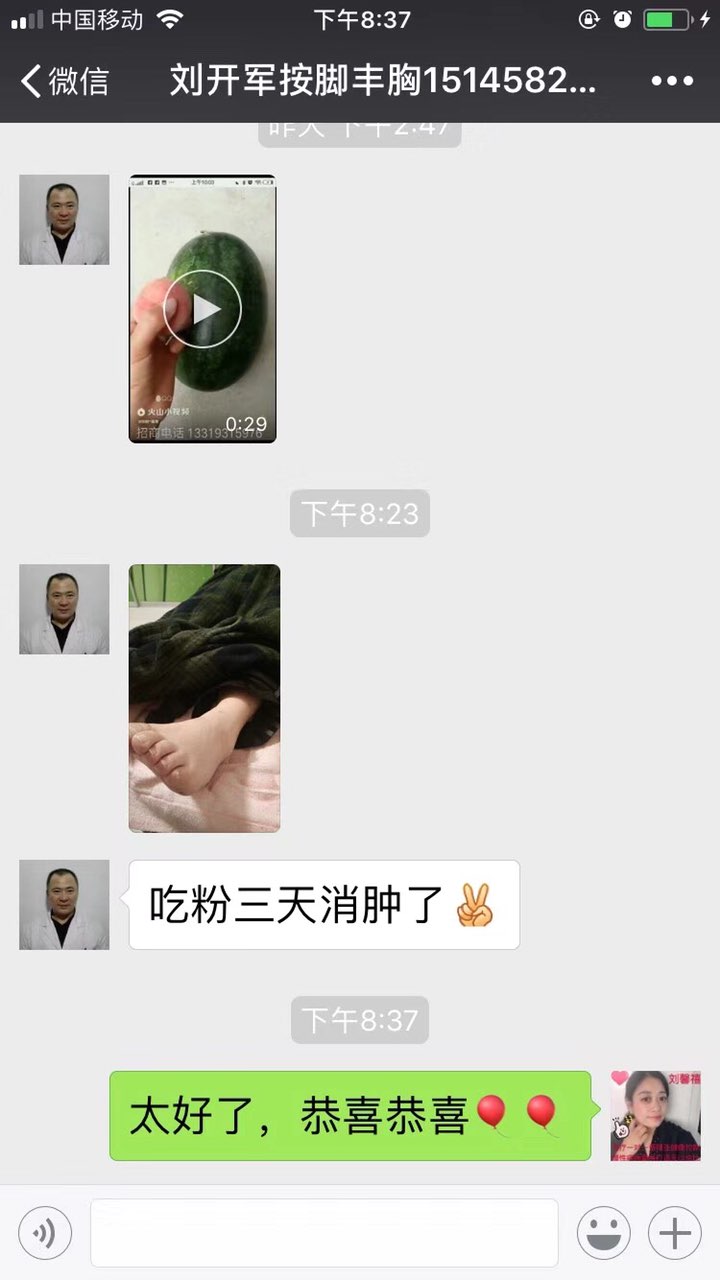Open my own avatar beside 太好了 message
The width and height of the screenshot is (720, 1280).
[x=656, y=1115]
